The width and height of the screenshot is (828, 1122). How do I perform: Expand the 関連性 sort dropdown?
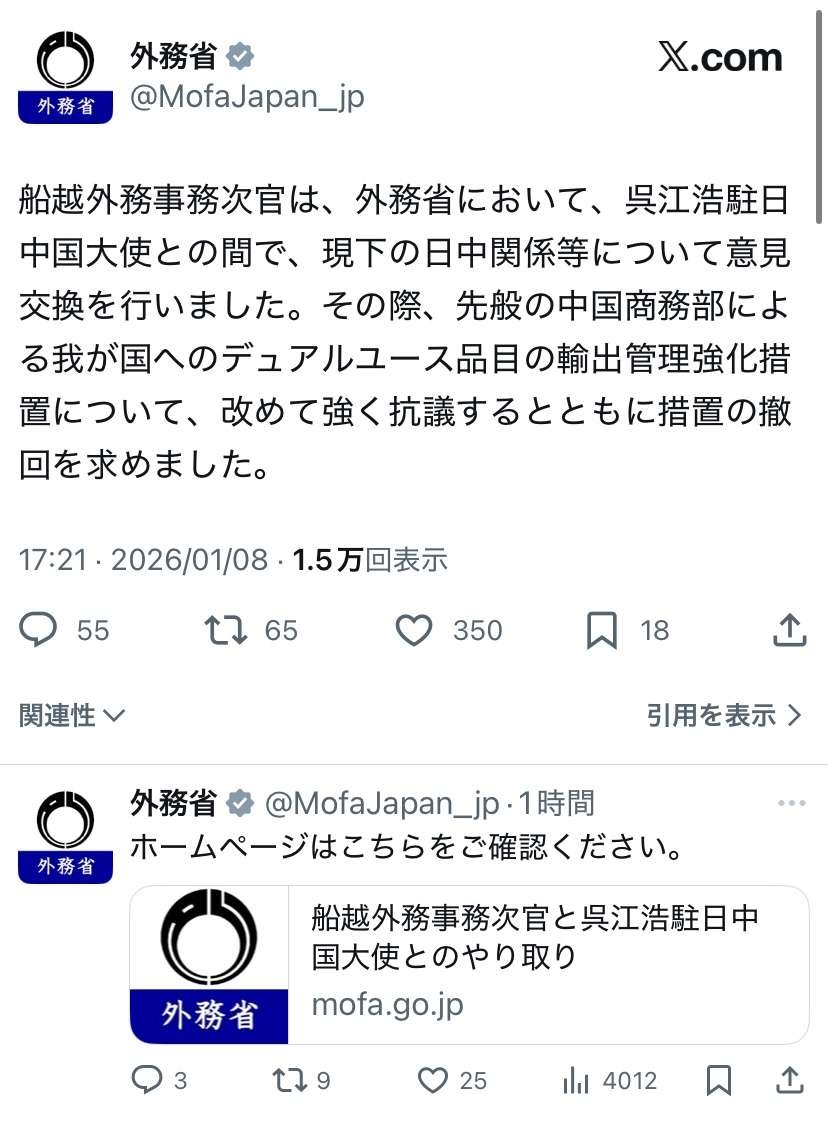point(72,715)
